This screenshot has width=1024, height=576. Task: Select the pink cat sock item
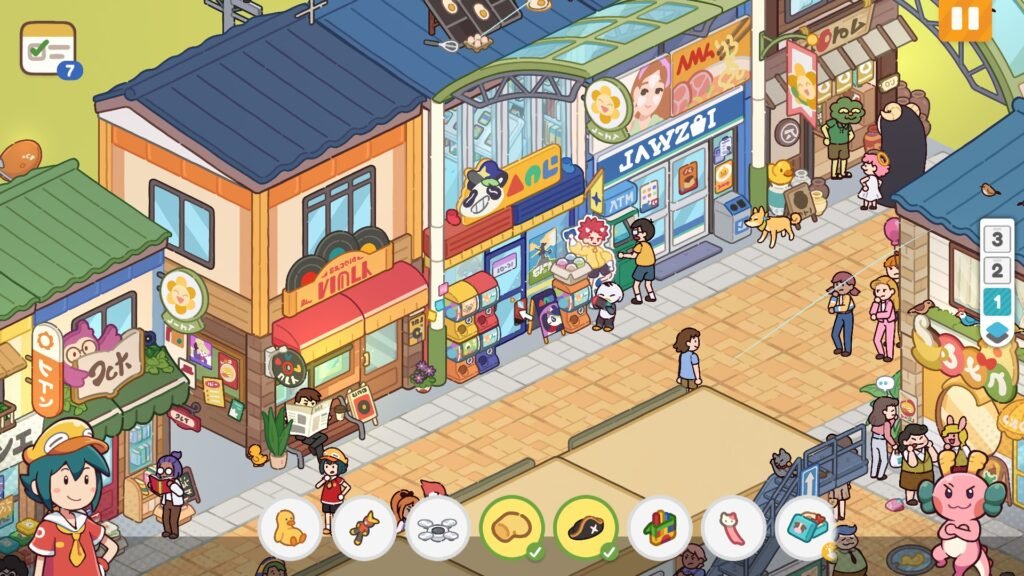(x=734, y=528)
